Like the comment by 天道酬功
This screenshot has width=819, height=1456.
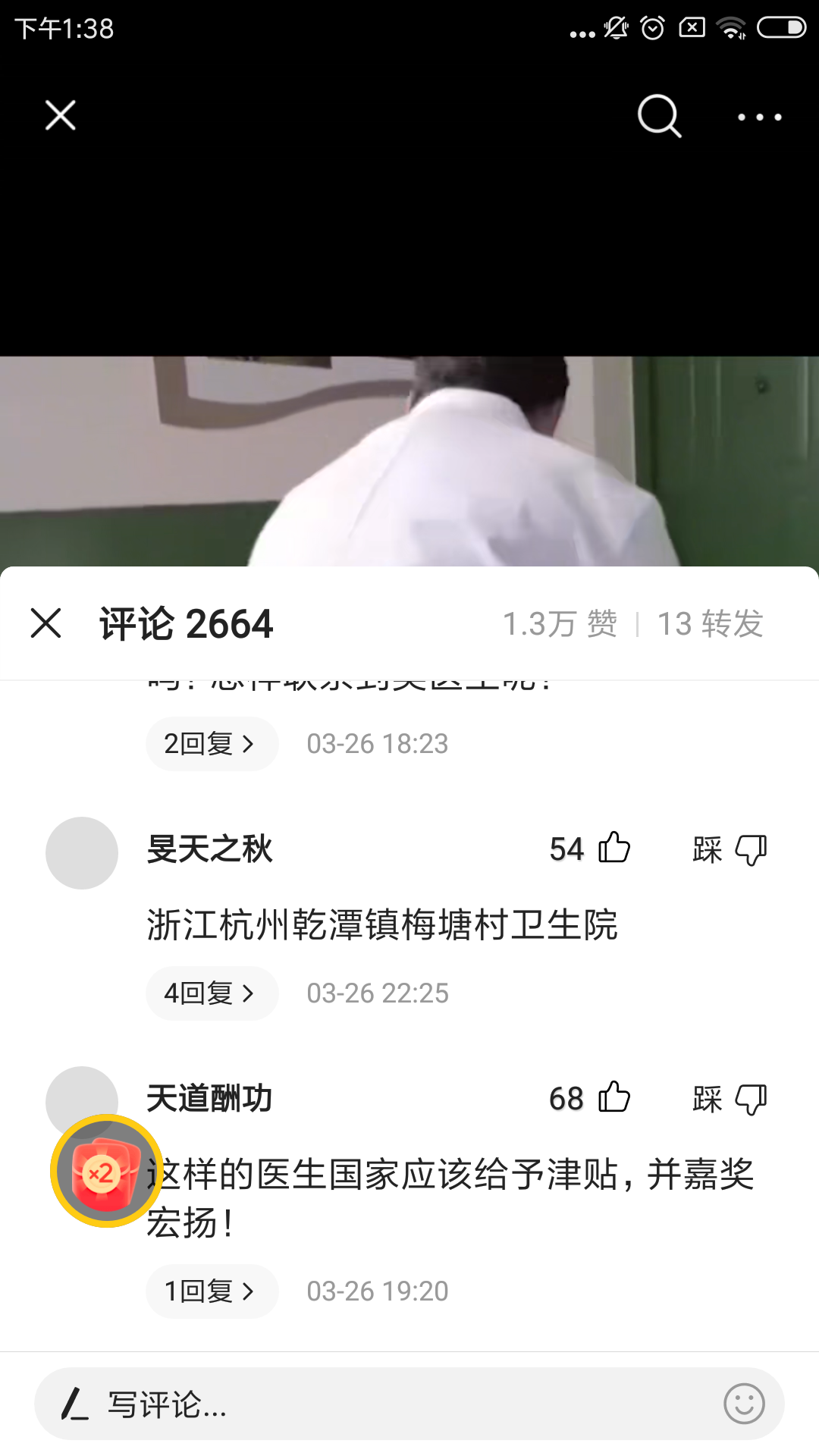coord(613,1098)
